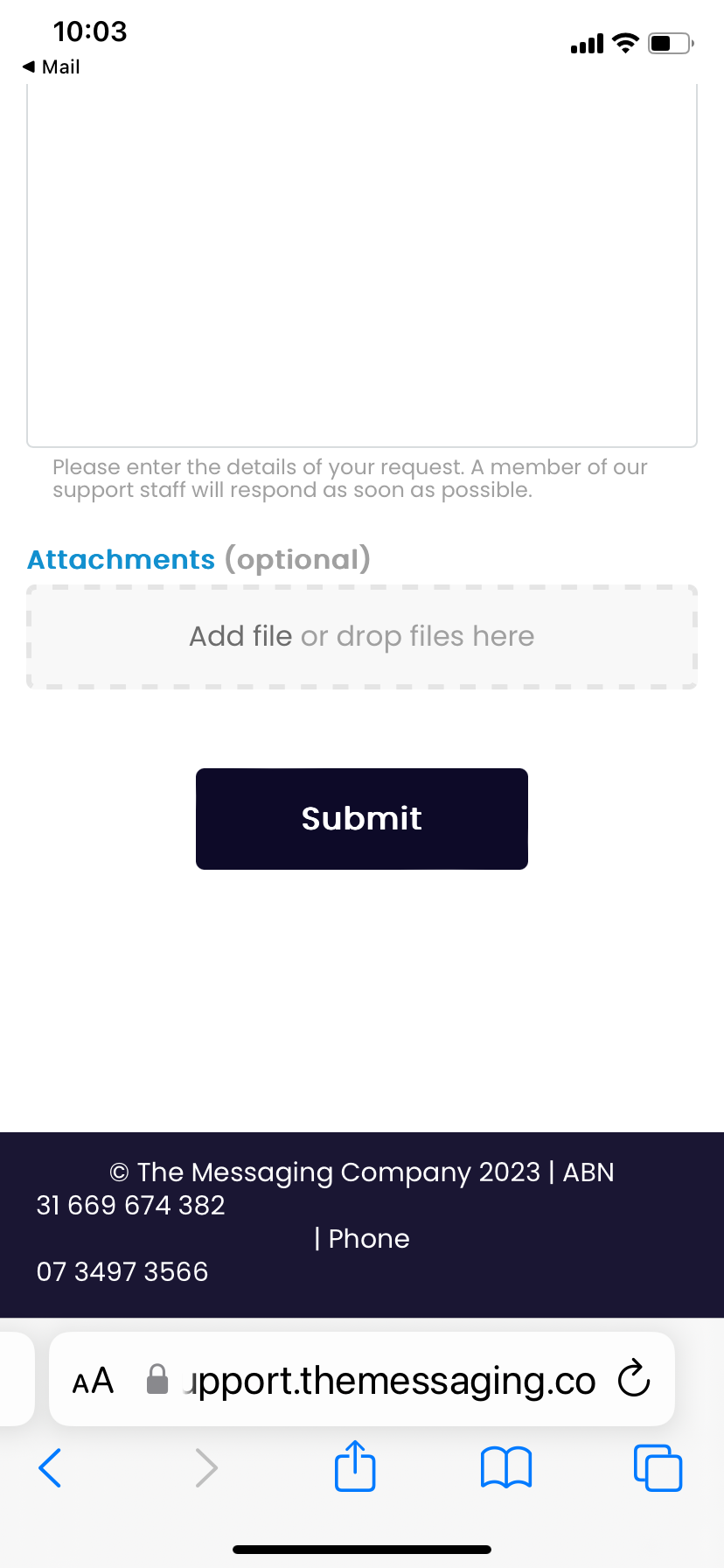Submit the support request

coord(361,818)
